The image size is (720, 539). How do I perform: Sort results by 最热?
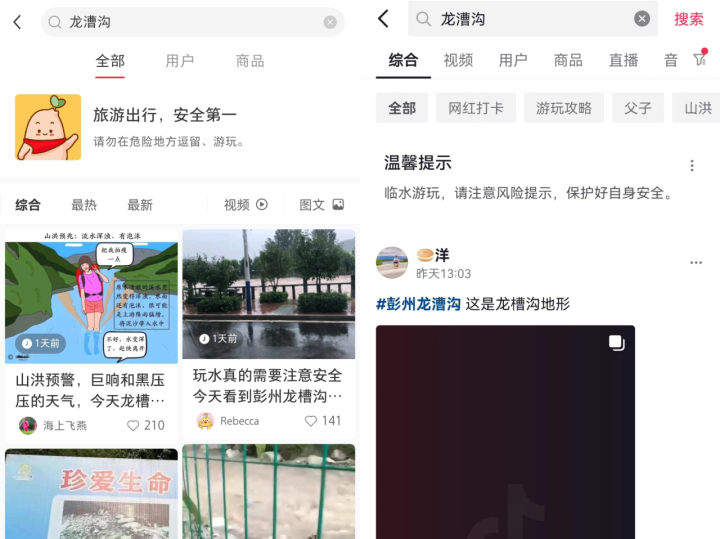pos(84,205)
